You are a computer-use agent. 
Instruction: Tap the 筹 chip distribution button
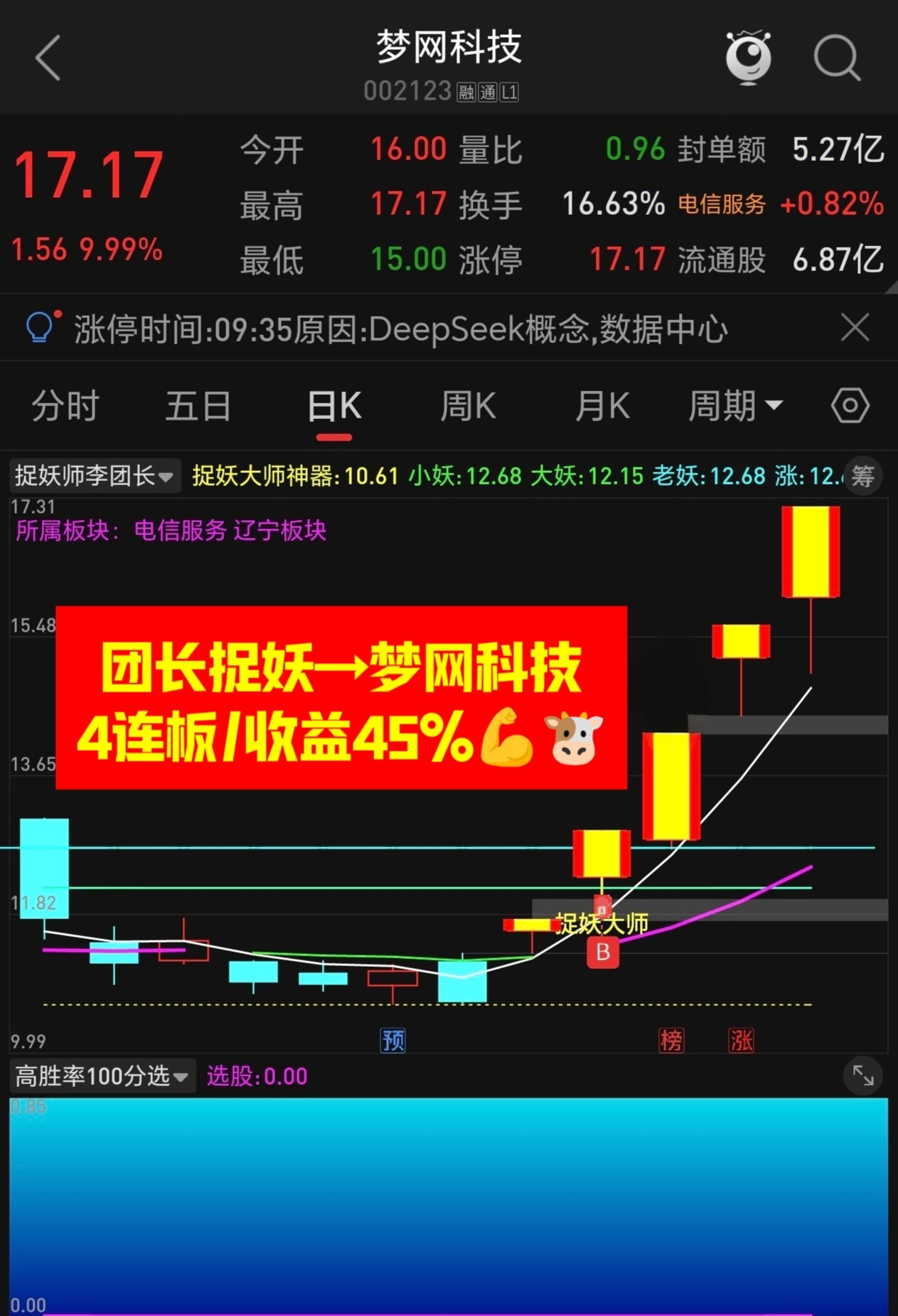pos(863,476)
